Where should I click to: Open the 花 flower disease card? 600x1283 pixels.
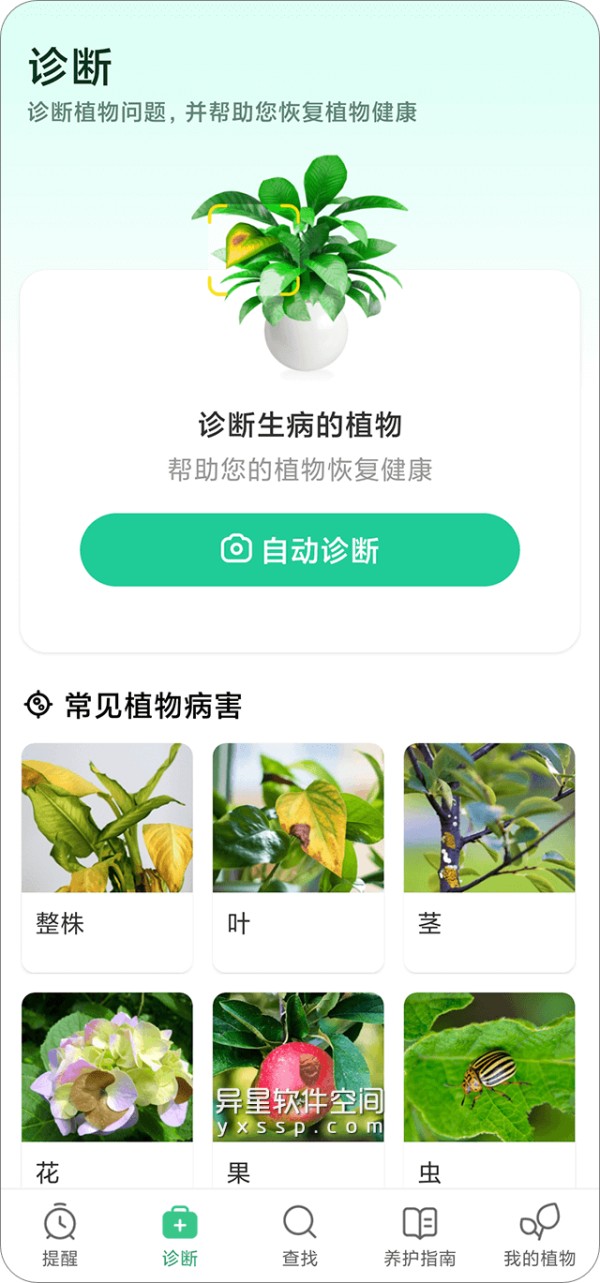(x=107, y=1085)
